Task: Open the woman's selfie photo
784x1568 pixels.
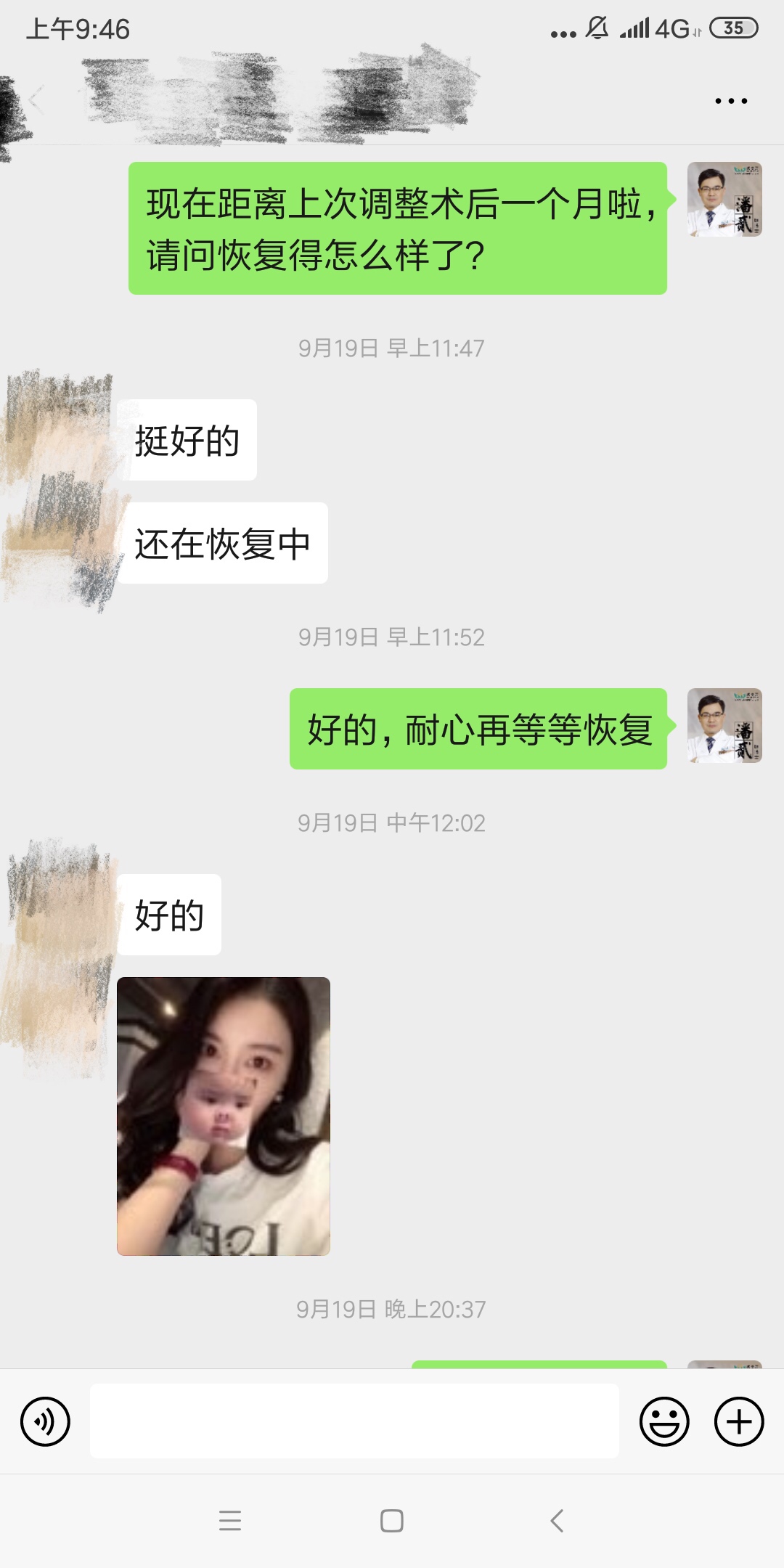Action: click(224, 1118)
